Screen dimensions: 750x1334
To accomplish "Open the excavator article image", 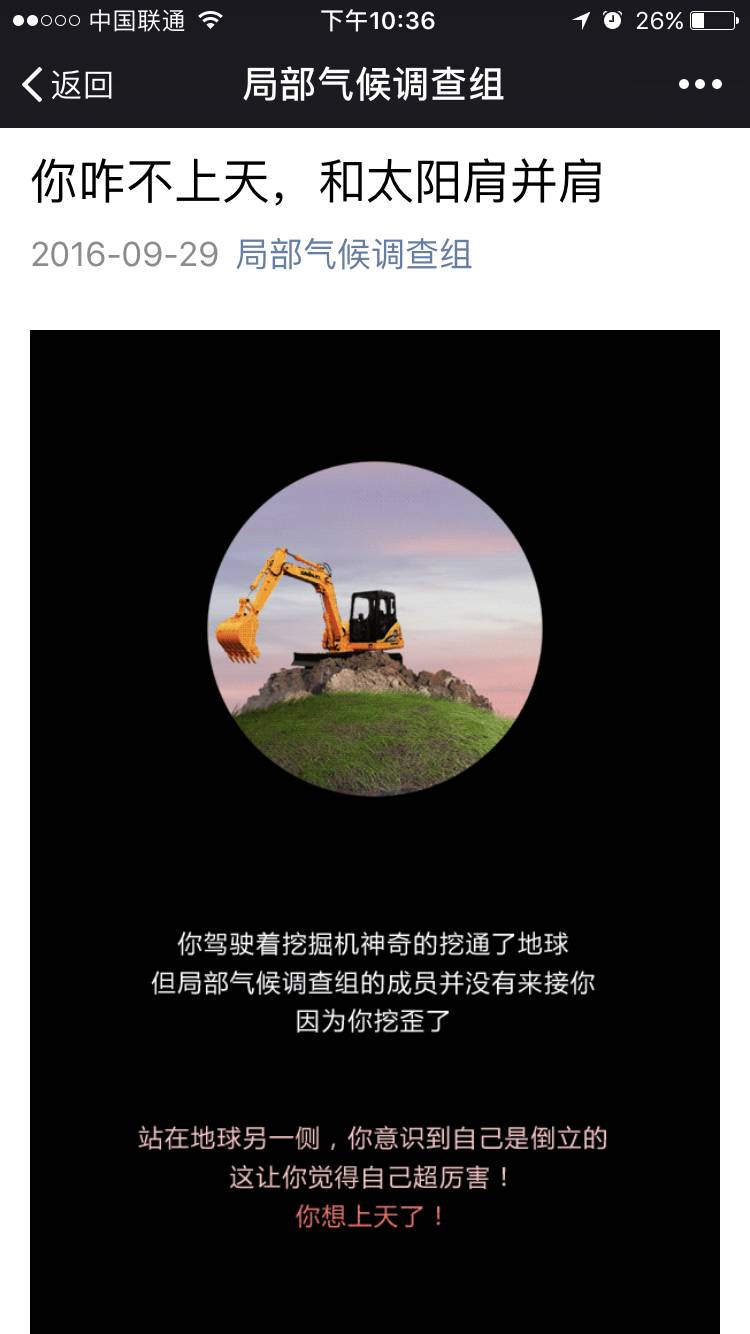I will (375, 630).
